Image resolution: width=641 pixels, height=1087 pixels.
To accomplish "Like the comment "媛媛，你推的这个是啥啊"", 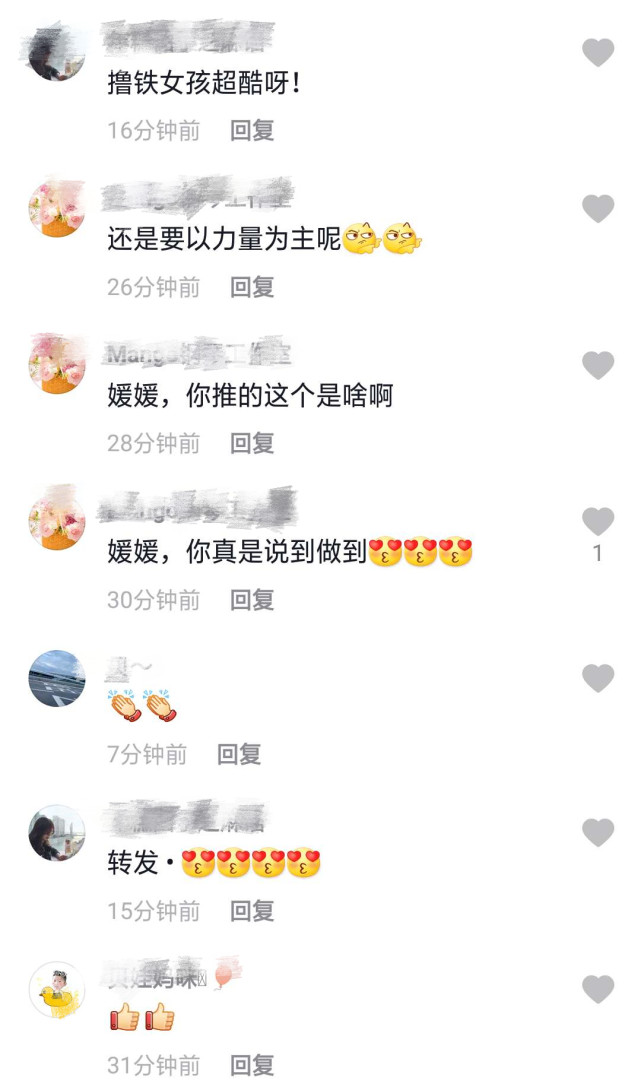I will [x=598, y=366].
